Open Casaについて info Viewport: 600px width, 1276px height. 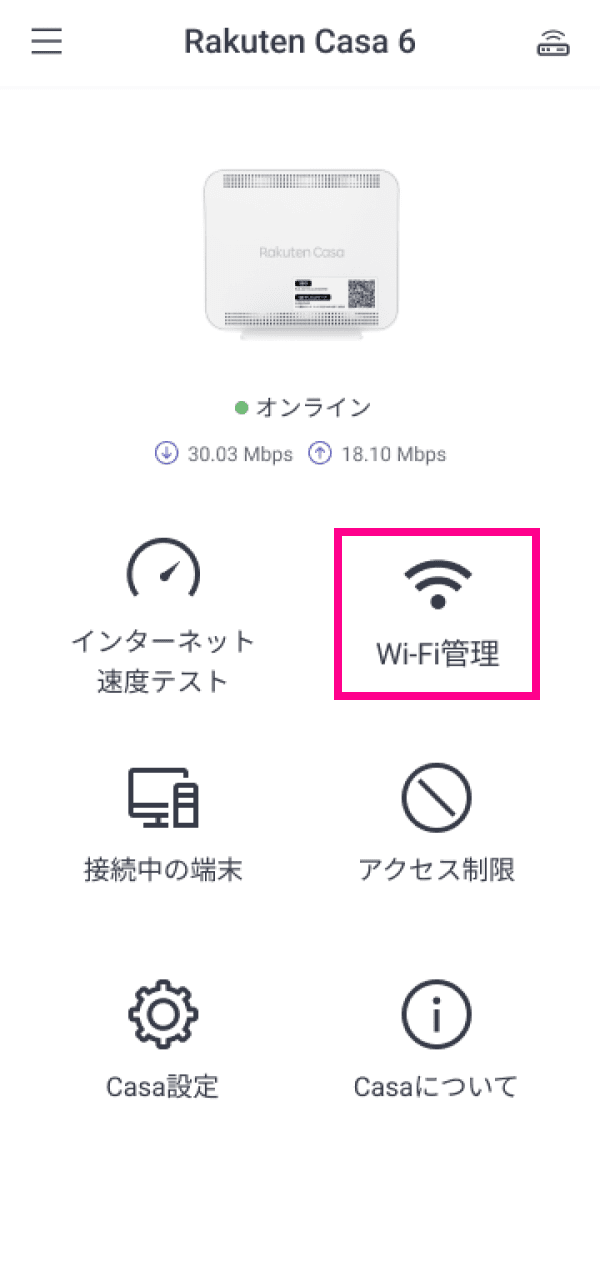click(437, 1040)
